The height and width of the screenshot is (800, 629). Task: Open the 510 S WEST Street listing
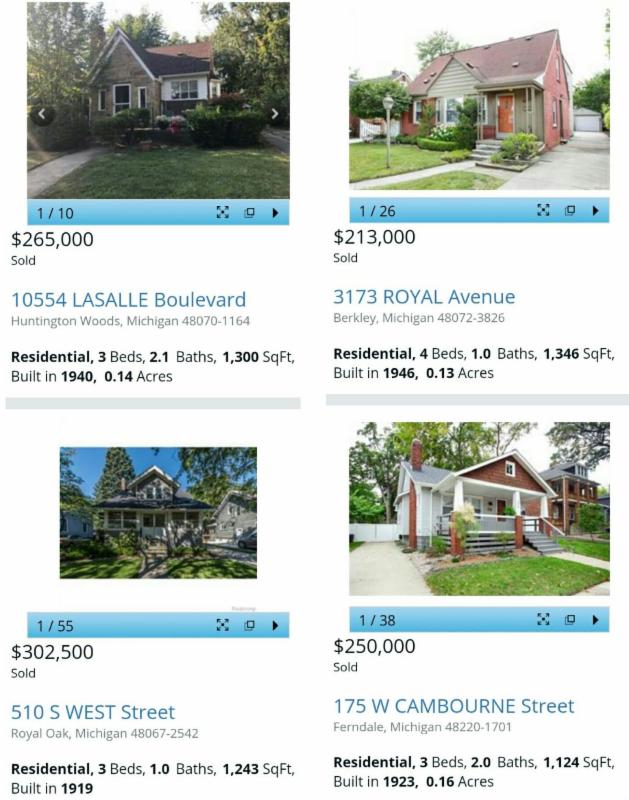pyautogui.click(x=93, y=712)
